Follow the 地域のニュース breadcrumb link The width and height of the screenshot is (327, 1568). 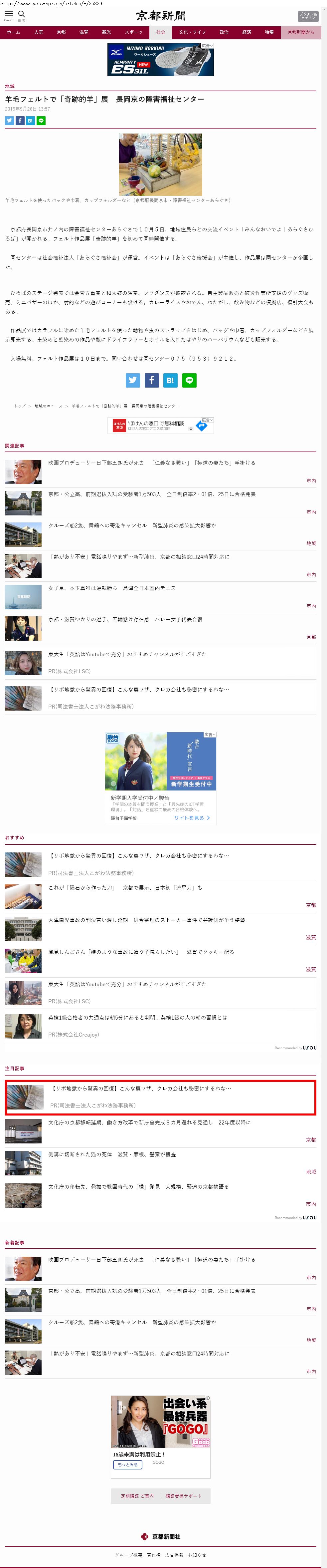point(49,406)
